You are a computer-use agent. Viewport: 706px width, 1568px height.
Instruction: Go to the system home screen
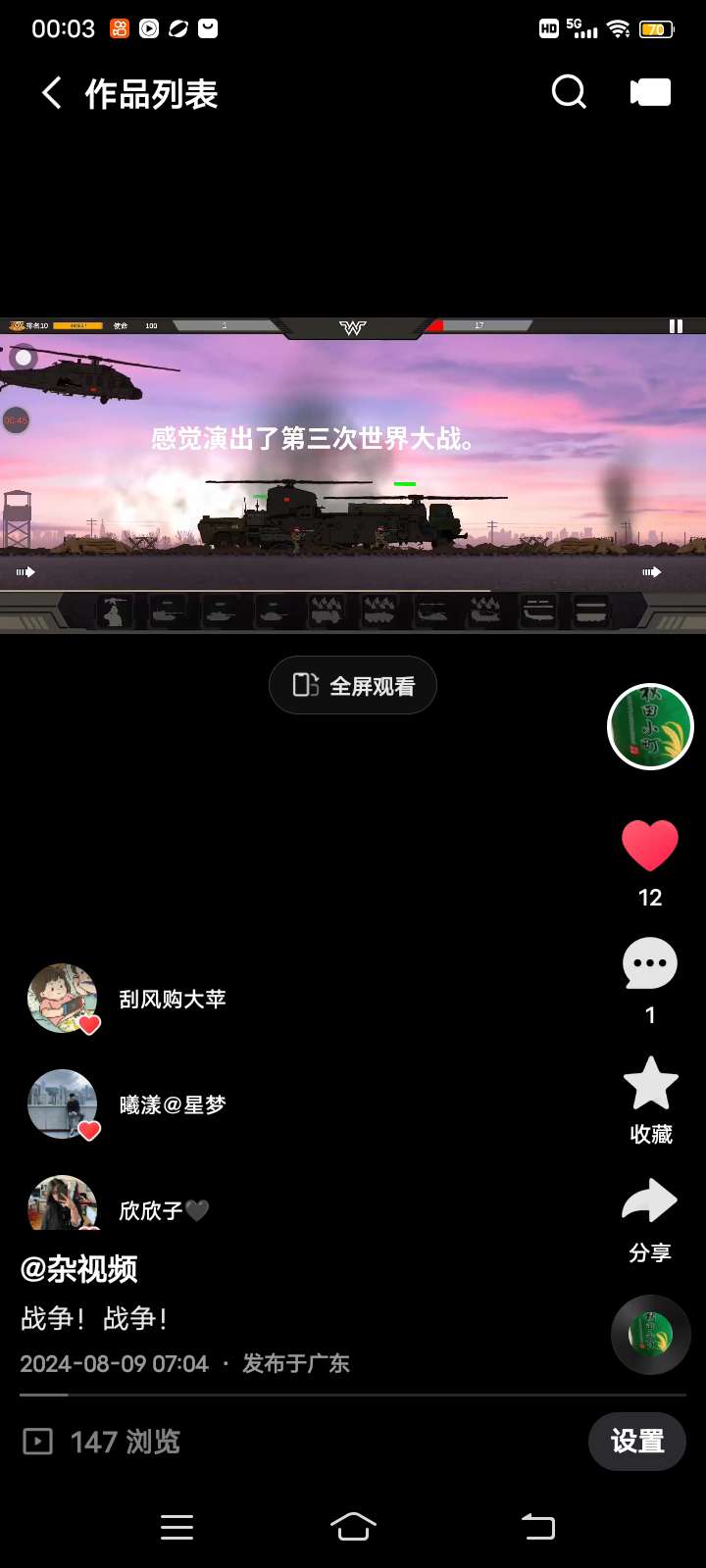353,1526
